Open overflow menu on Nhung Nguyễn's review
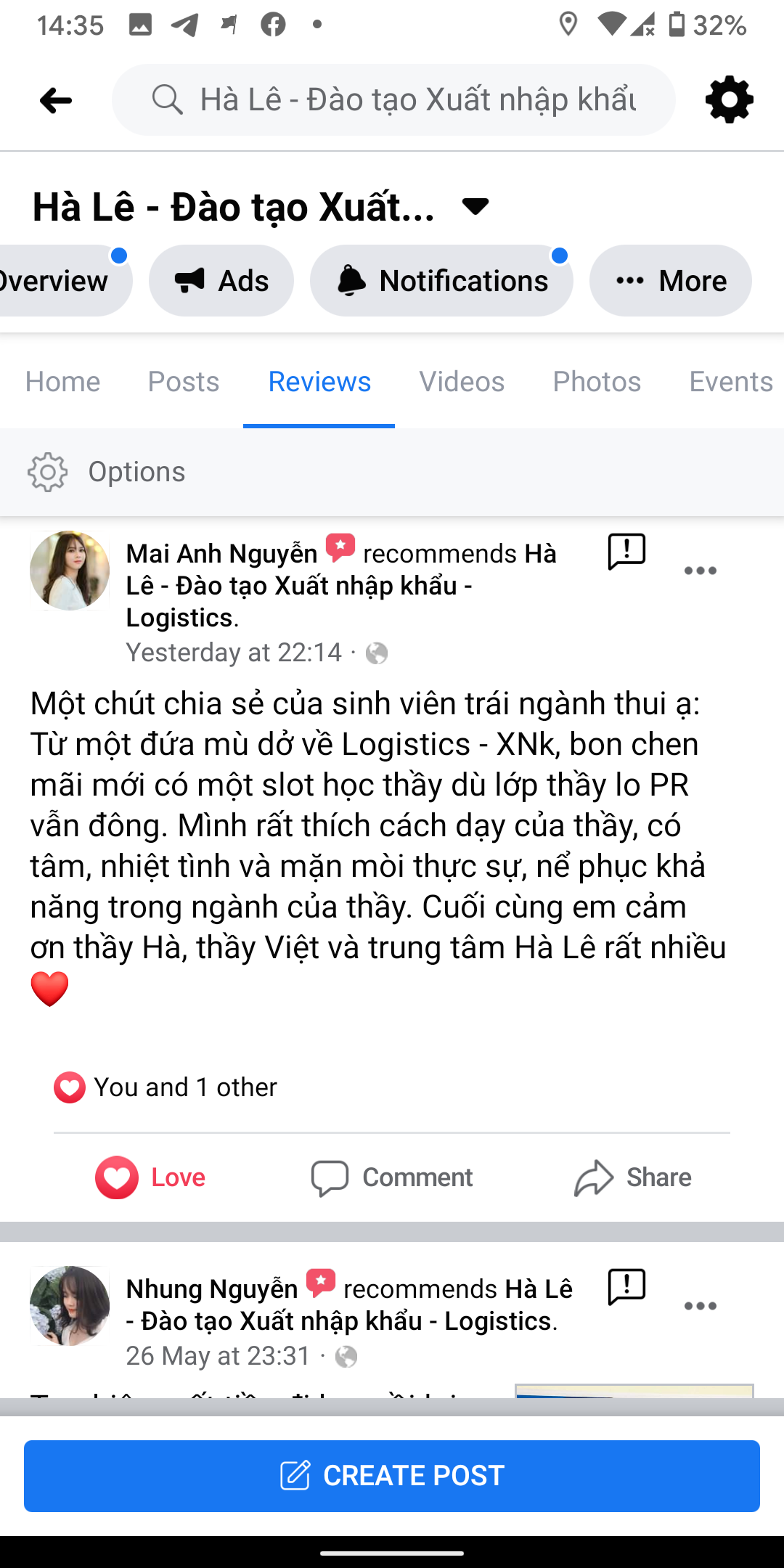 [701, 1306]
